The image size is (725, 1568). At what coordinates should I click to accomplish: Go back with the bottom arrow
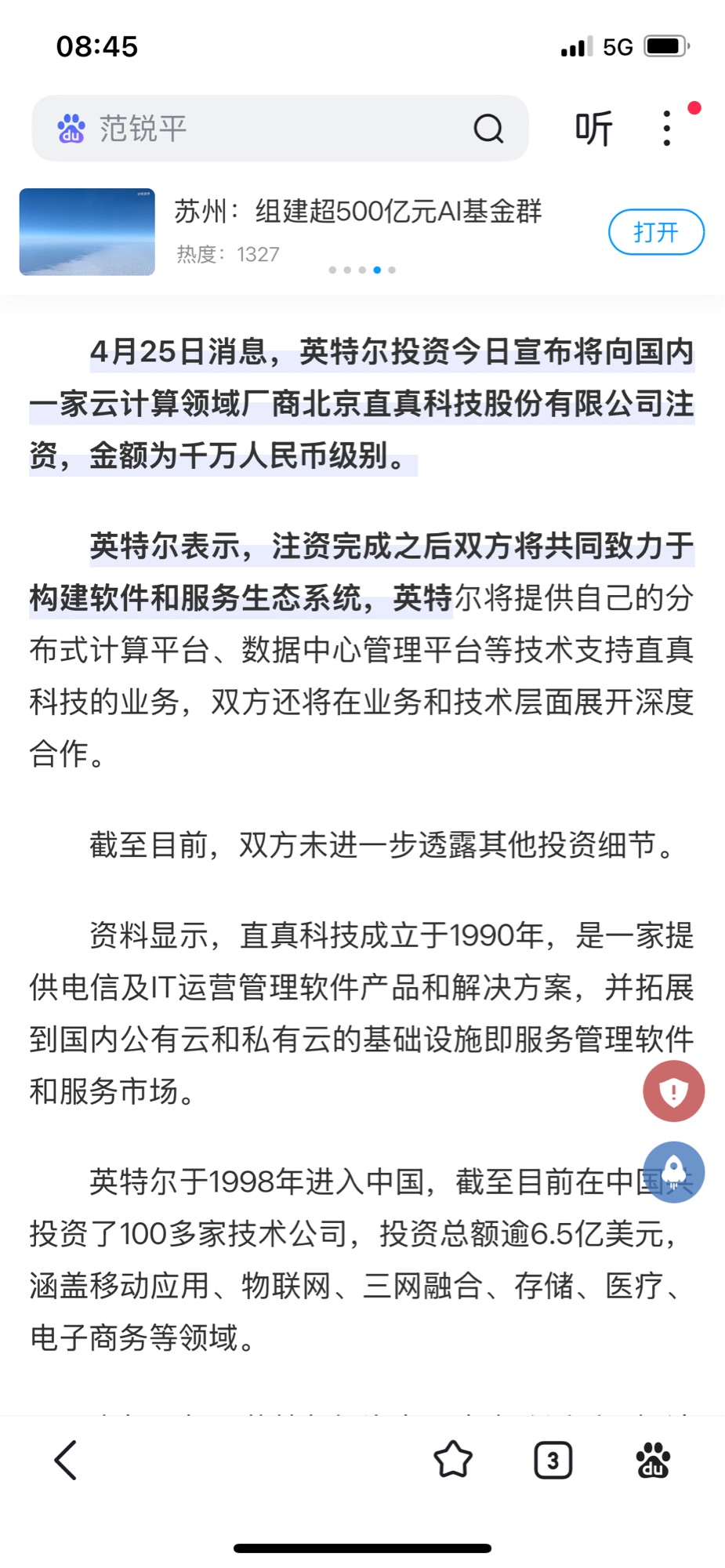click(x=66, y=1460)
